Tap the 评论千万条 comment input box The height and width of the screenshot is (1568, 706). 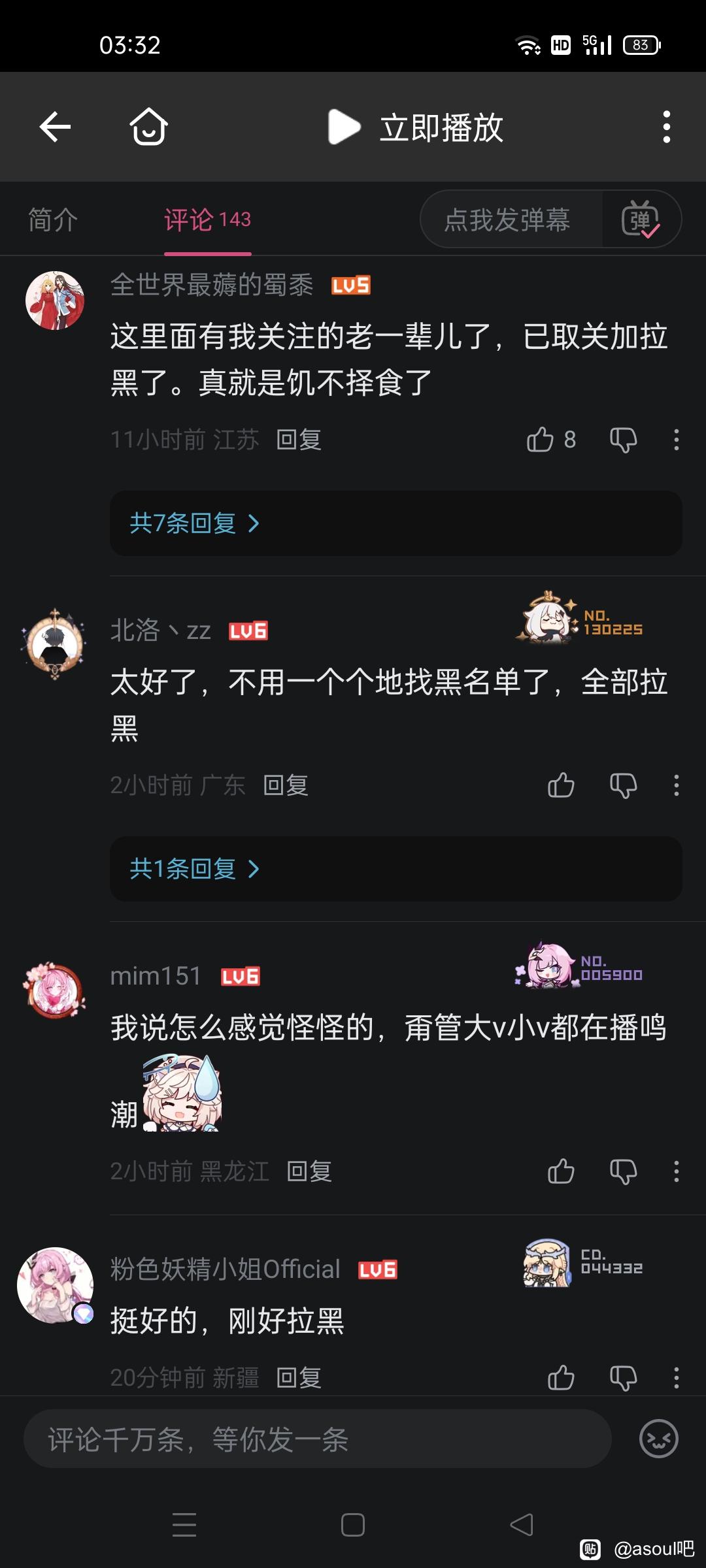pos(318,1439)
